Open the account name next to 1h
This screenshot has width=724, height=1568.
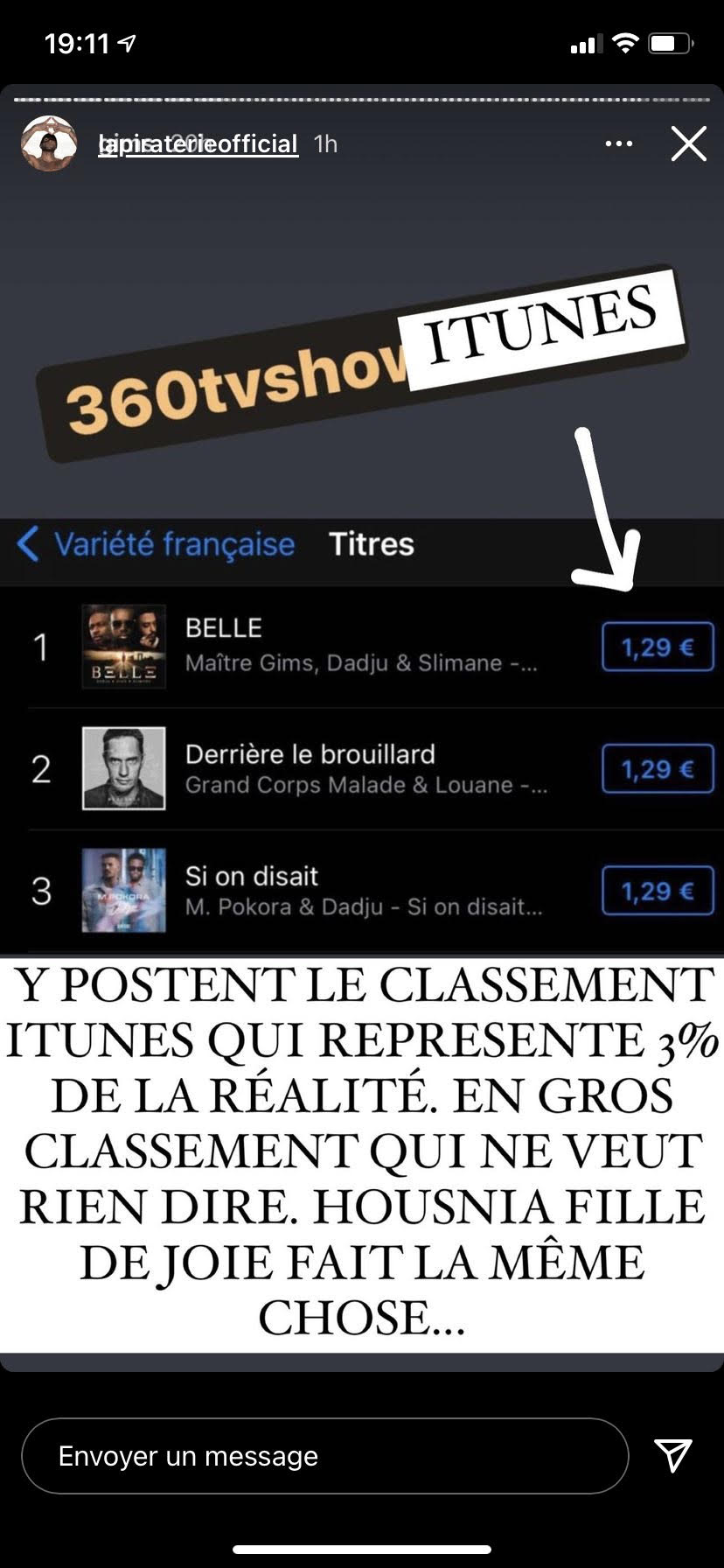pyautogui.click(x=198, y=143)
